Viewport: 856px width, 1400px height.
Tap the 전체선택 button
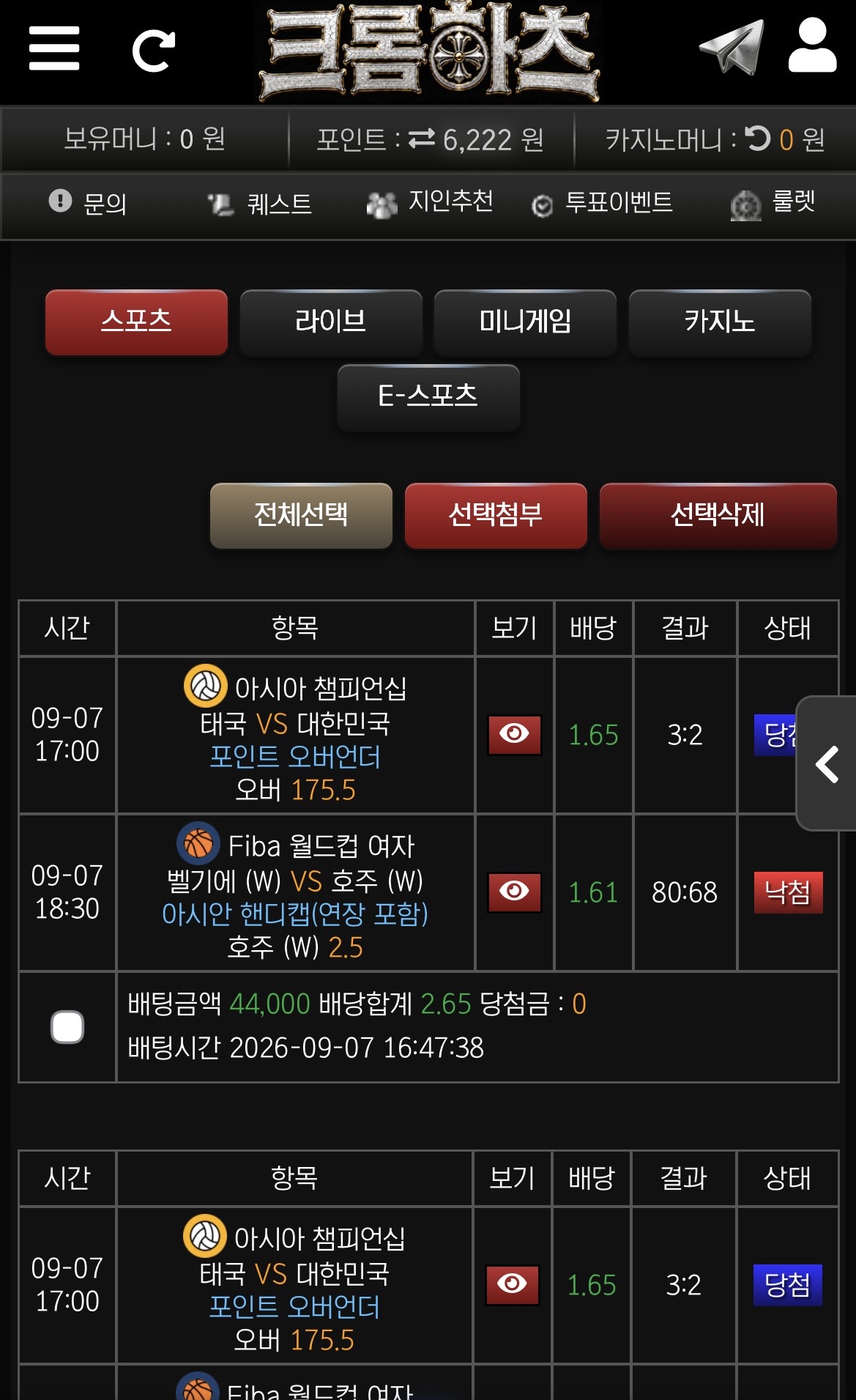pos(301,515)
